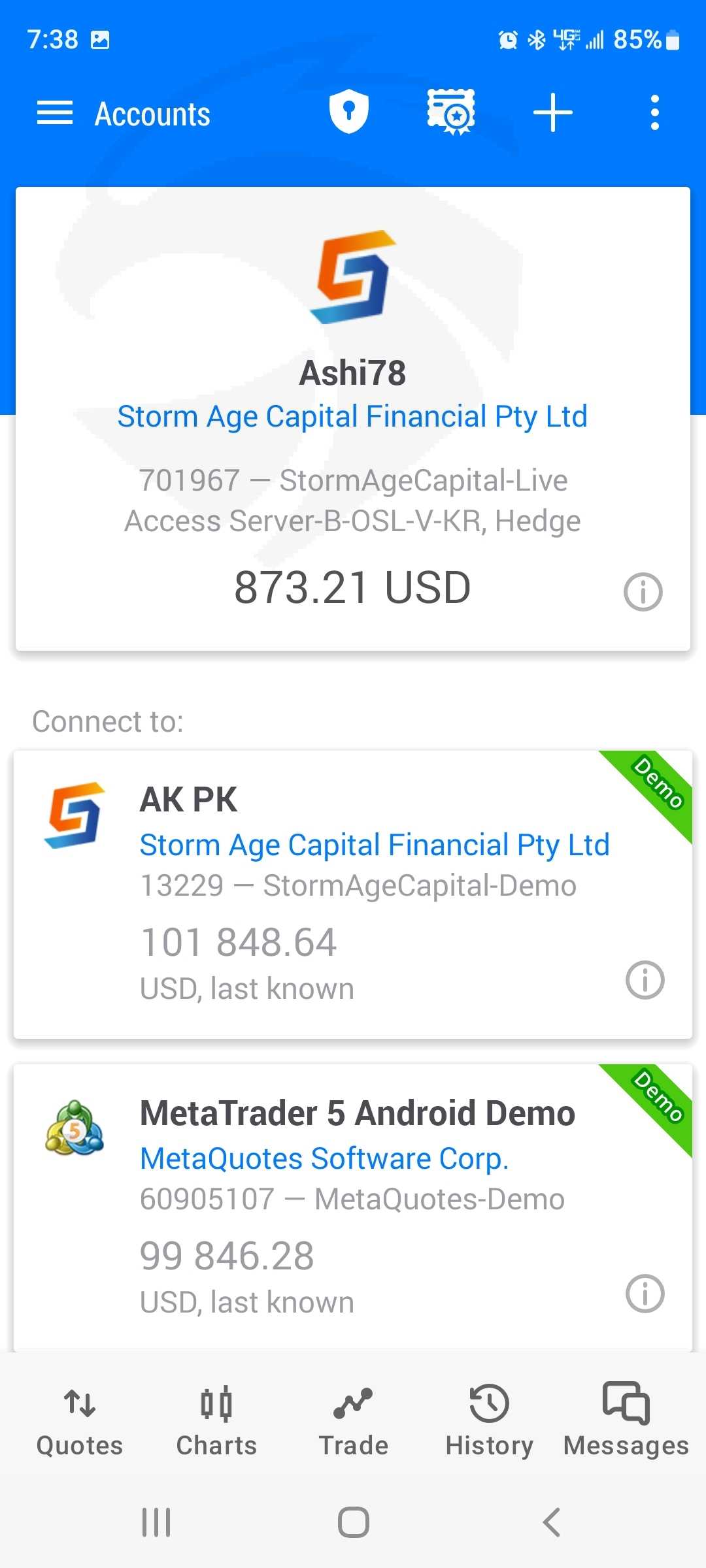This screenshot has height=1568, width=706.
Task: Open the three-dot overflow menu
Action: tap(655, 112)
